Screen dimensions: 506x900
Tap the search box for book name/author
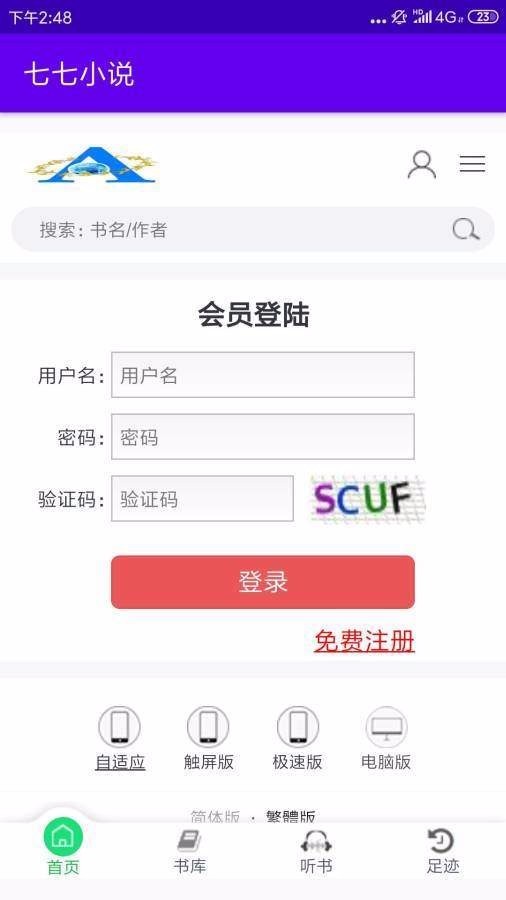pyautogui.click(x=253, y=230)
